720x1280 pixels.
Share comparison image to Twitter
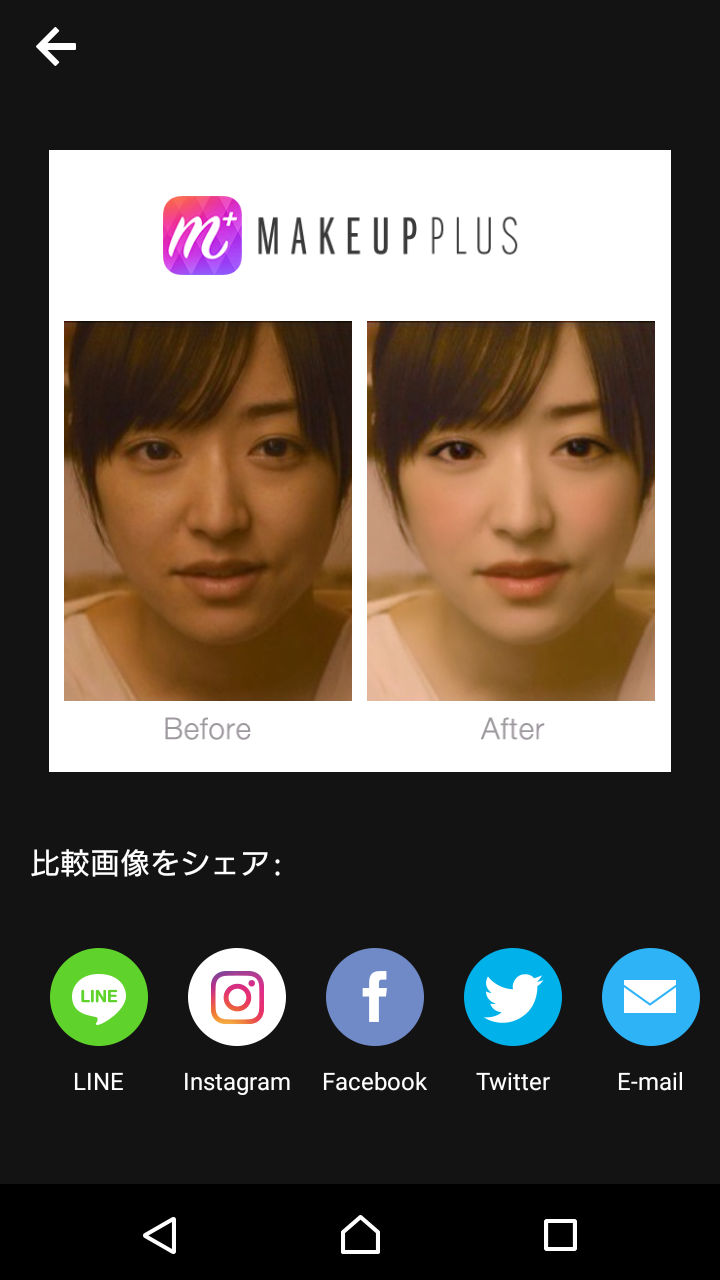tap(512, 997)
